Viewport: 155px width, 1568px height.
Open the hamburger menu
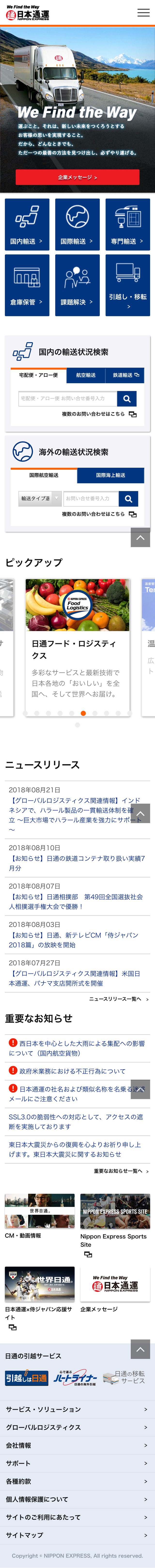point(143,12)
